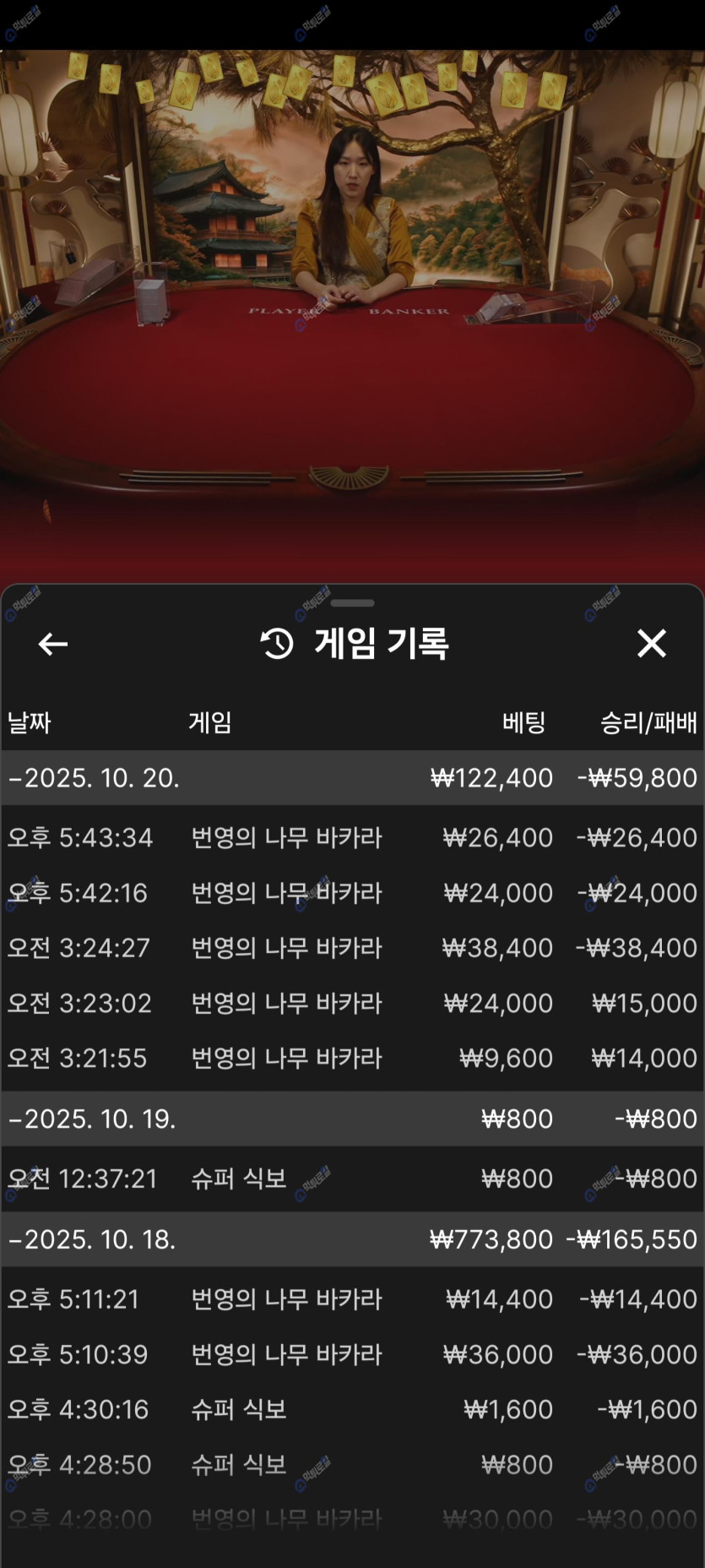The height and width of the screenshot is (1568, 705).
Task: Open the 오전 3:21:55 game record
Action: pyautogui.click(x=352, y=1058)
